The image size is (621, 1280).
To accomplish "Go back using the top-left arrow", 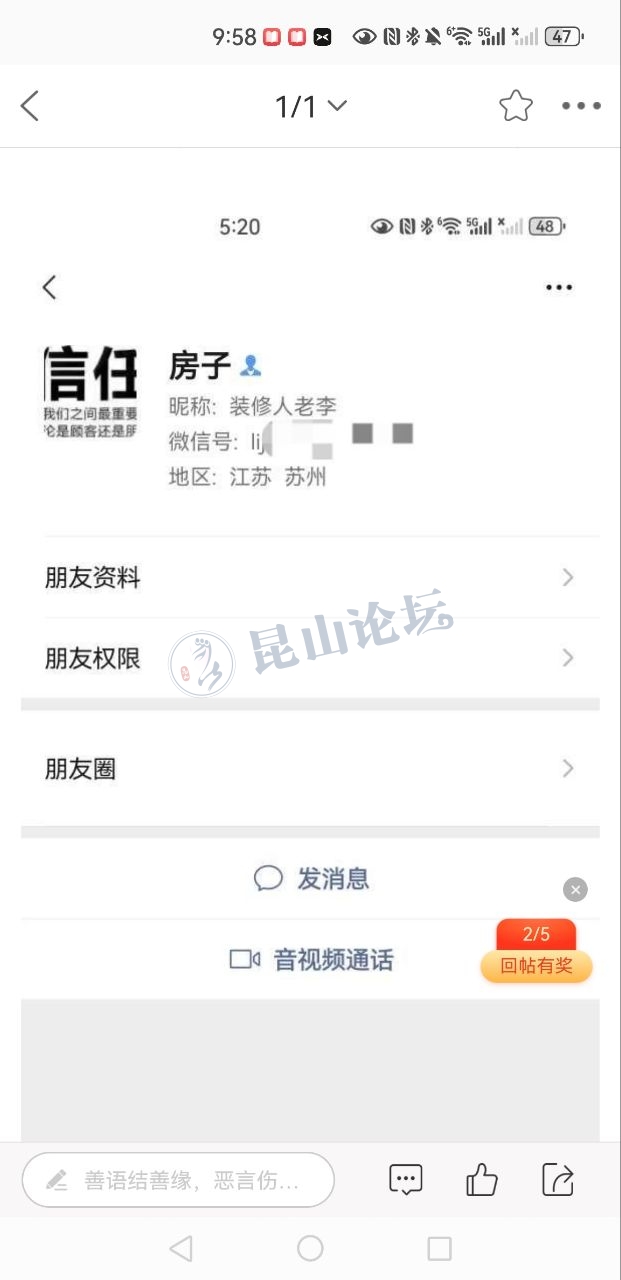I will (x=30, y=105).
